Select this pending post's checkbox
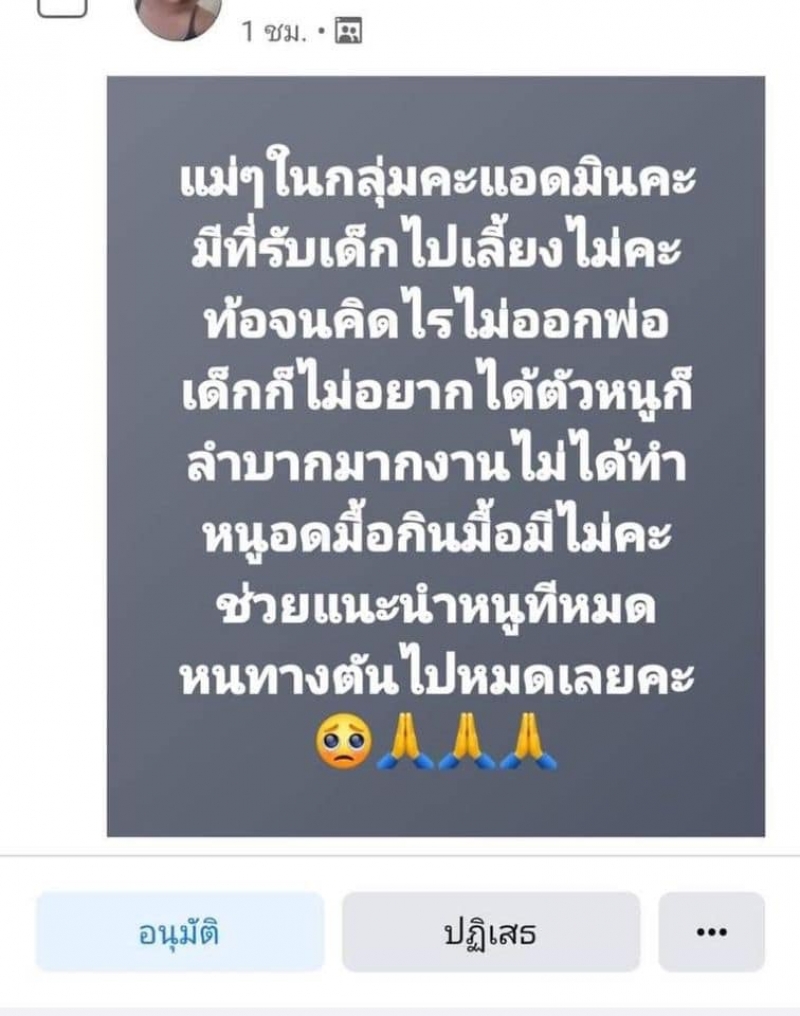 coord(62,8)
